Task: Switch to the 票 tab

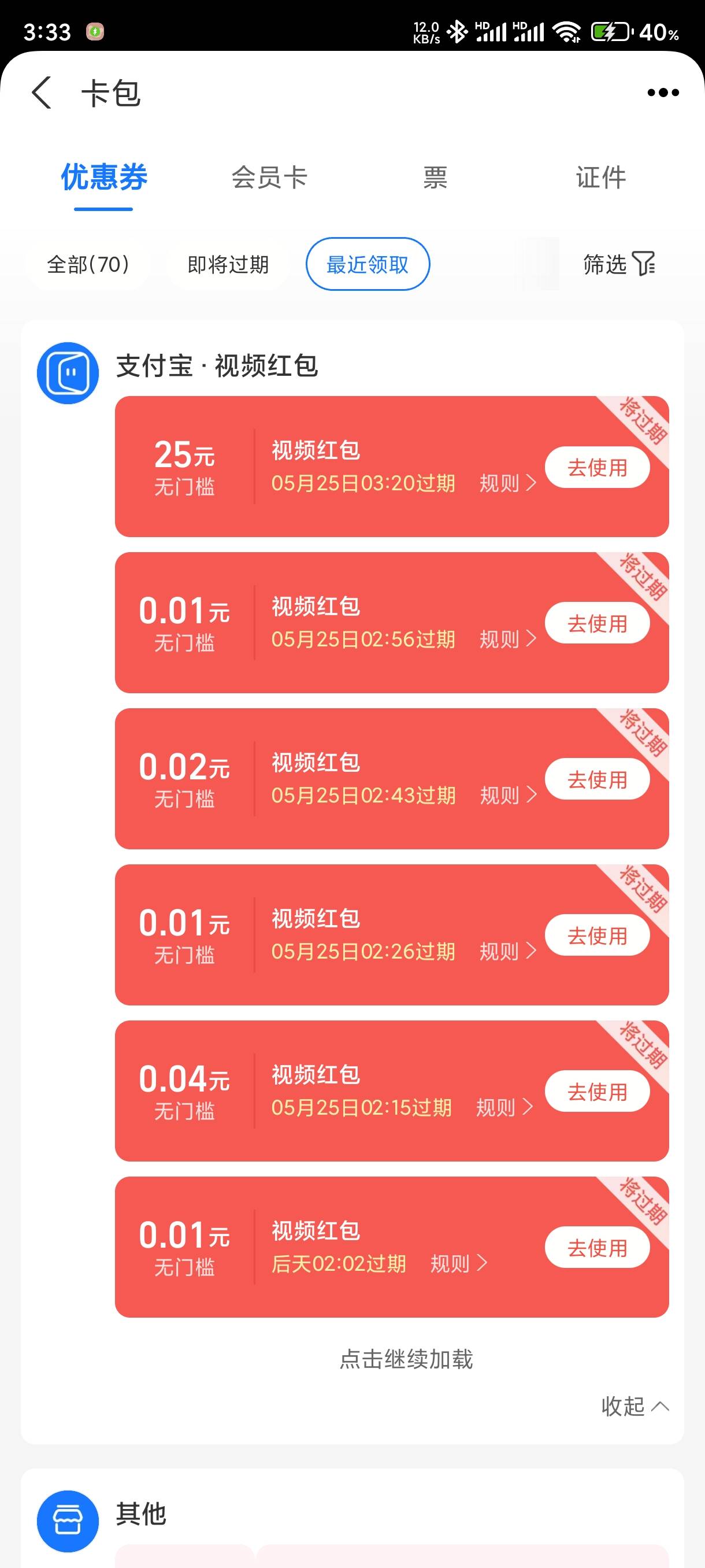Action: (x=436, y=177)
